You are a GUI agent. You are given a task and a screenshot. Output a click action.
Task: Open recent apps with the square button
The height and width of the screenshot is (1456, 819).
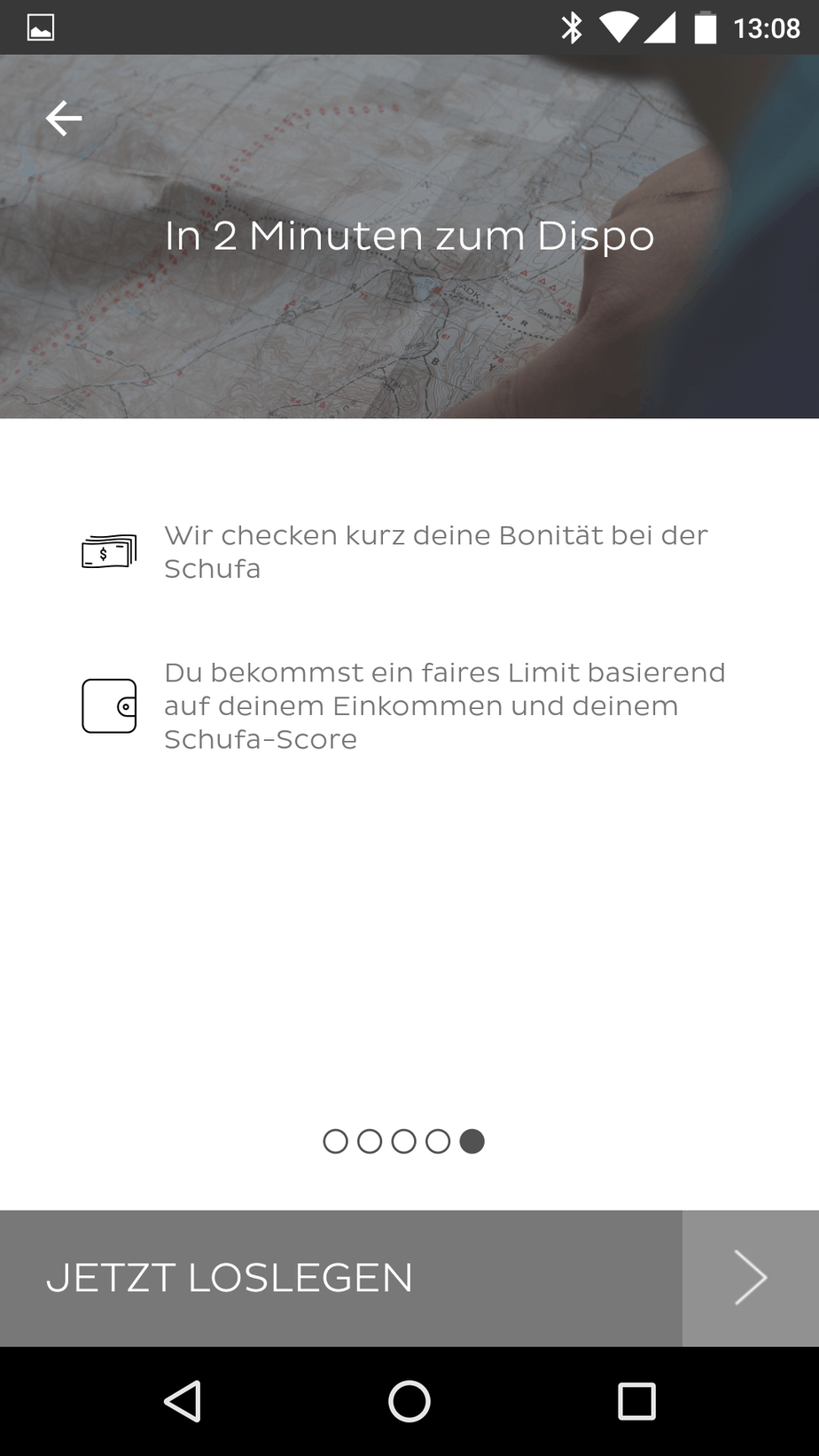coord(636,1402)
